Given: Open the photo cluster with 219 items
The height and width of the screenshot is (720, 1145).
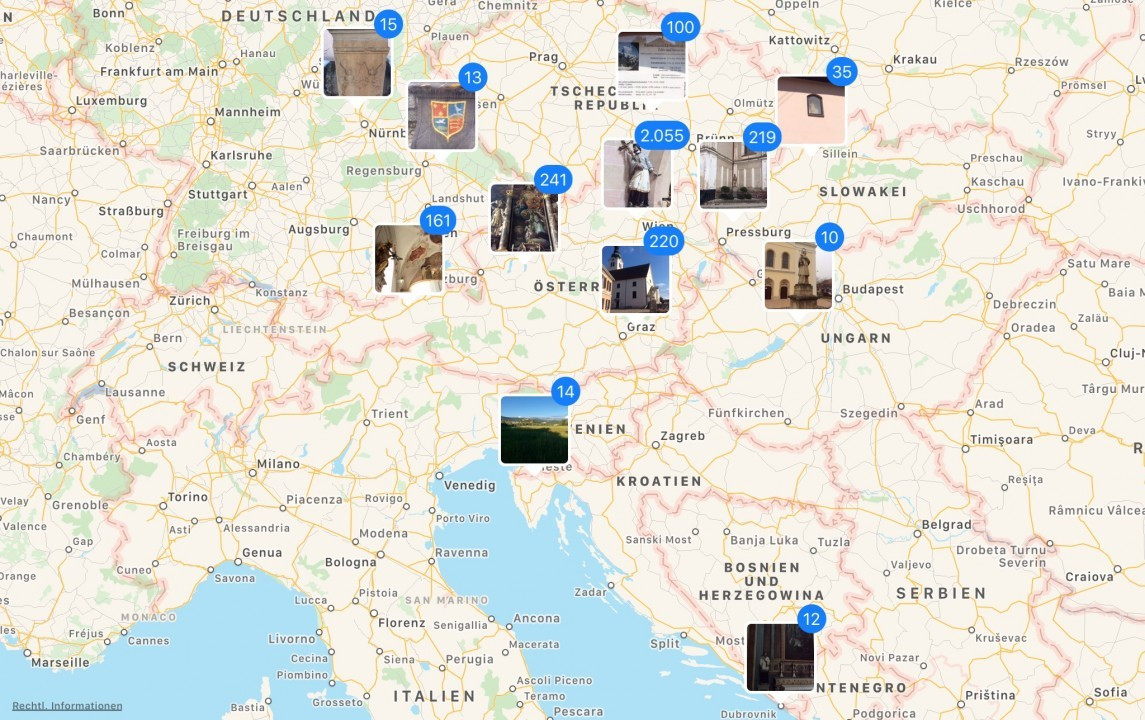Looking at the screenshot, I should click(733, 176).
